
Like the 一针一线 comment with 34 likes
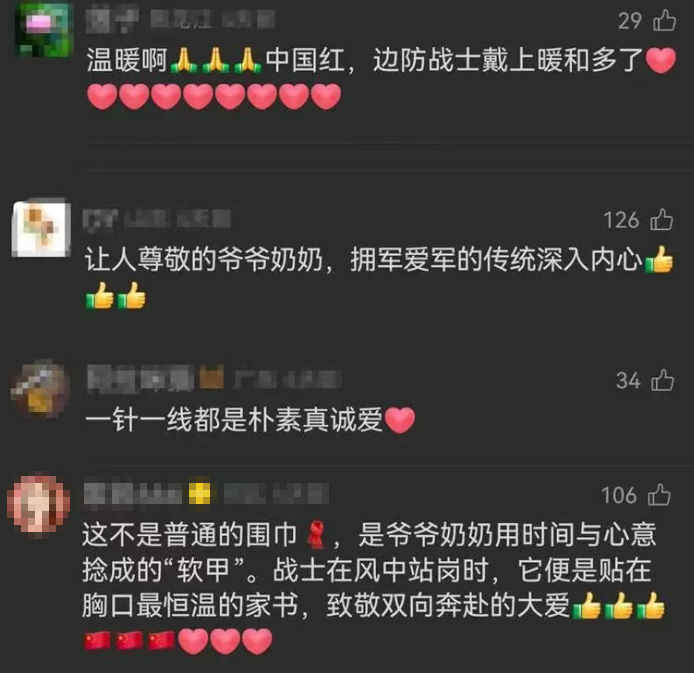(x=663, y=380)
